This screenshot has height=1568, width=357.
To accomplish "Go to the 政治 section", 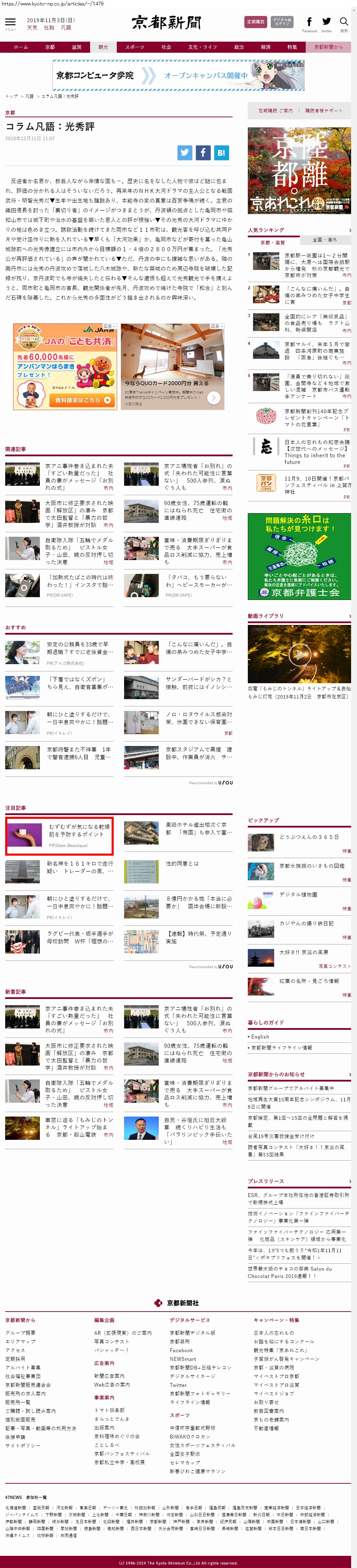I will click(x=239, y=47).
